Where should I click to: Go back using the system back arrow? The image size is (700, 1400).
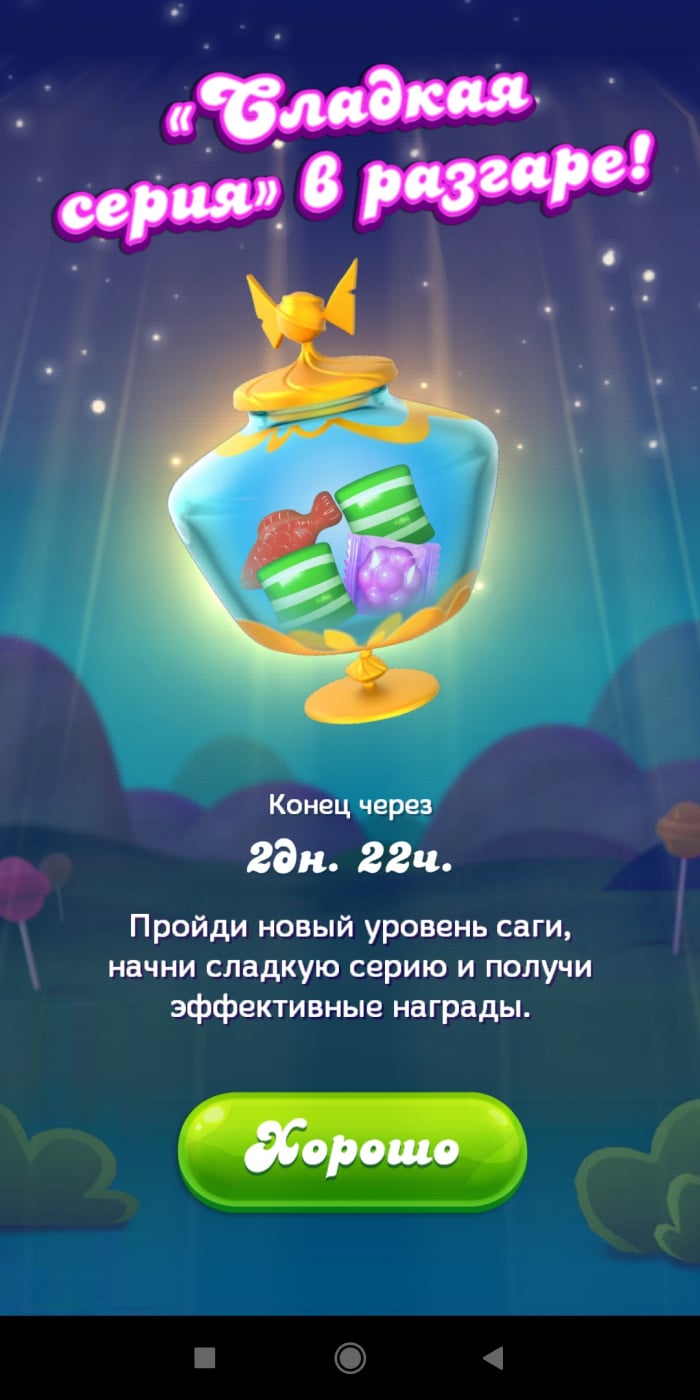(492, 1358)
